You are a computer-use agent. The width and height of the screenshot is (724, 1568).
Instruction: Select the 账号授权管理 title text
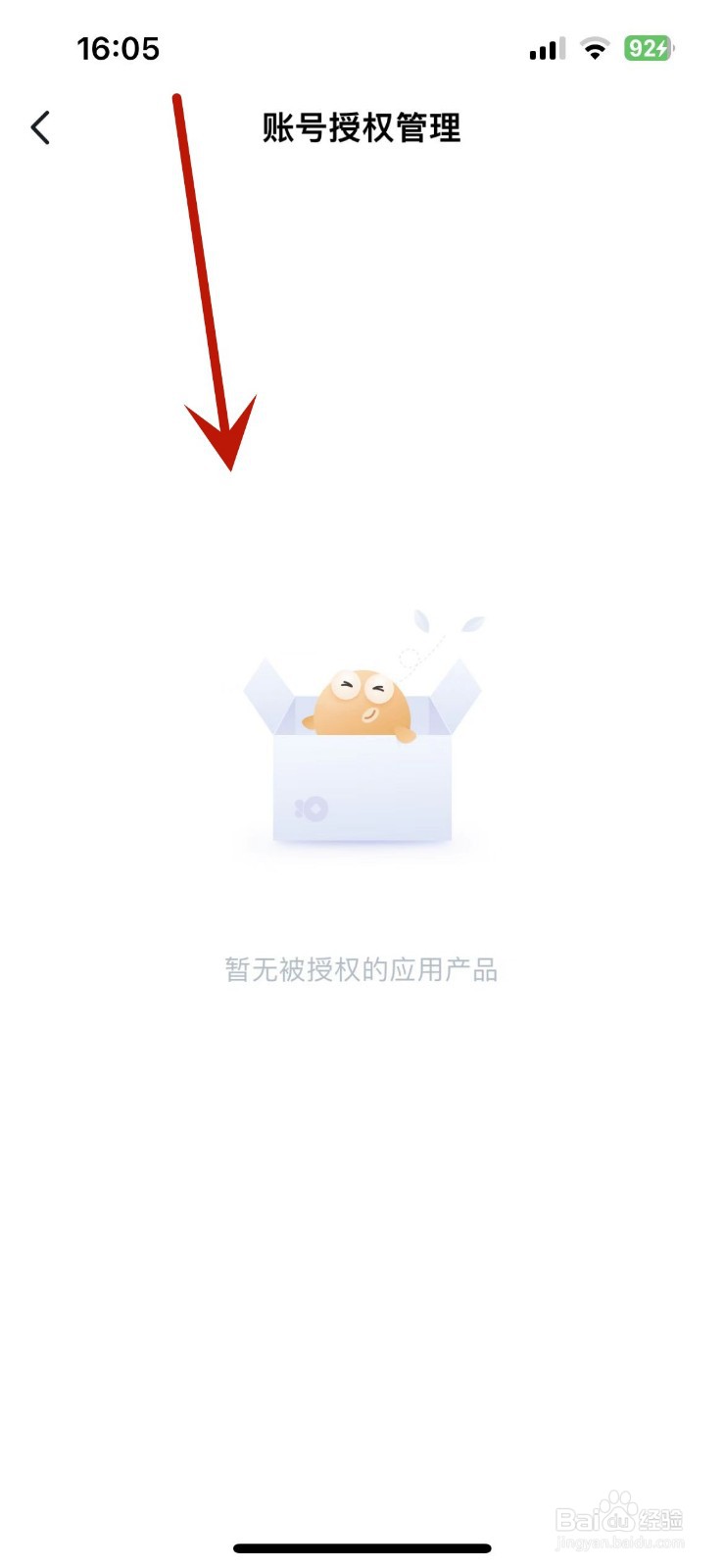coord(361,128)
